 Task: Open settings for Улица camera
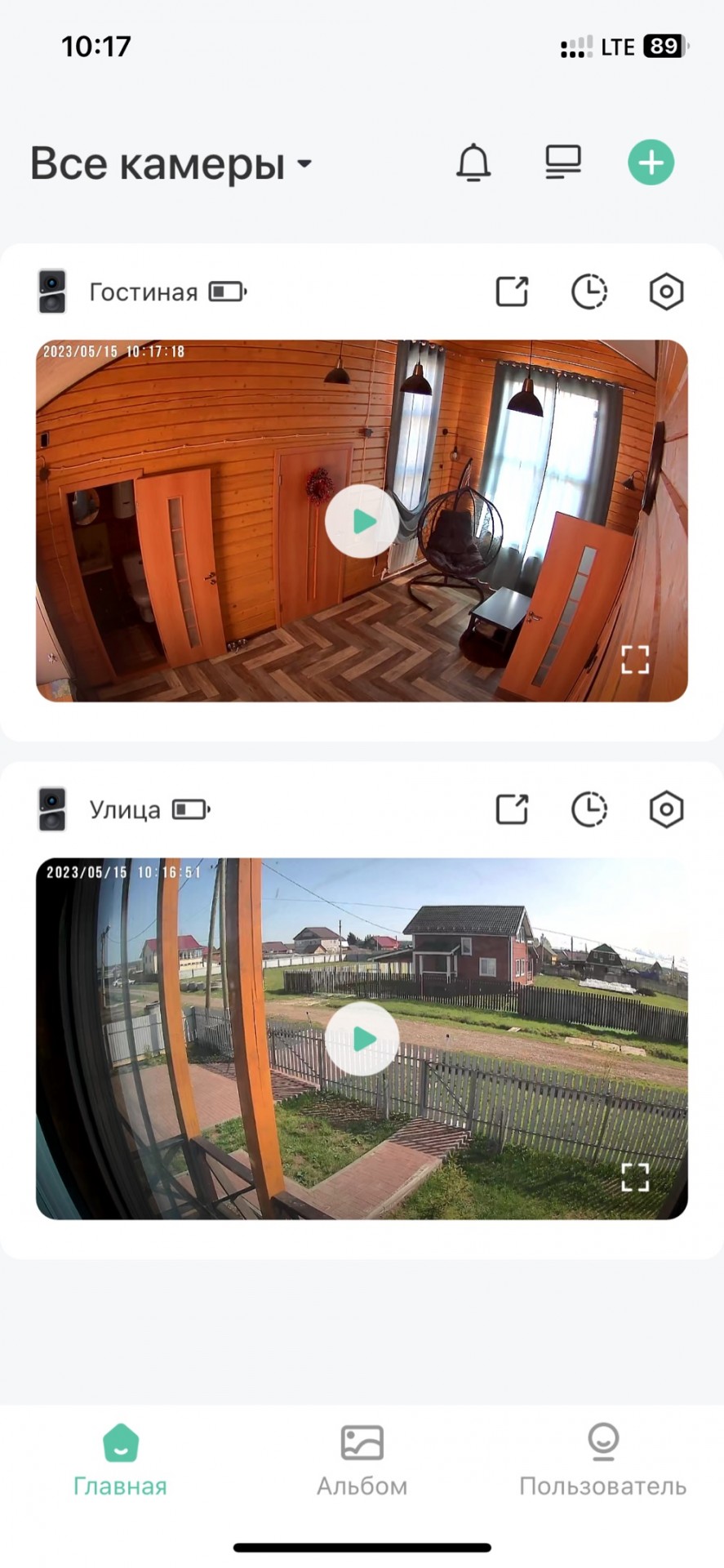(x=666, y=809)
